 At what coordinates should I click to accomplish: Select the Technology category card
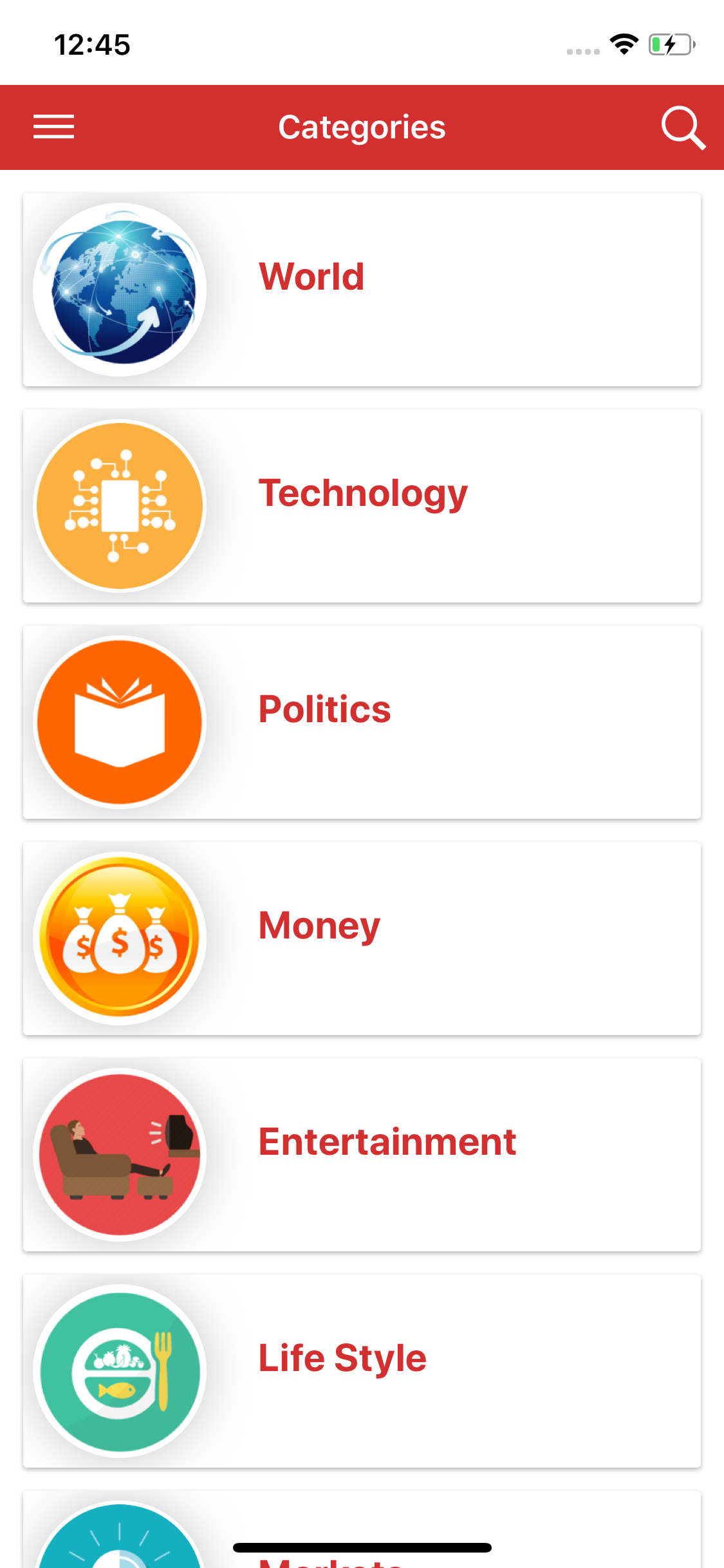pos(362,506)
